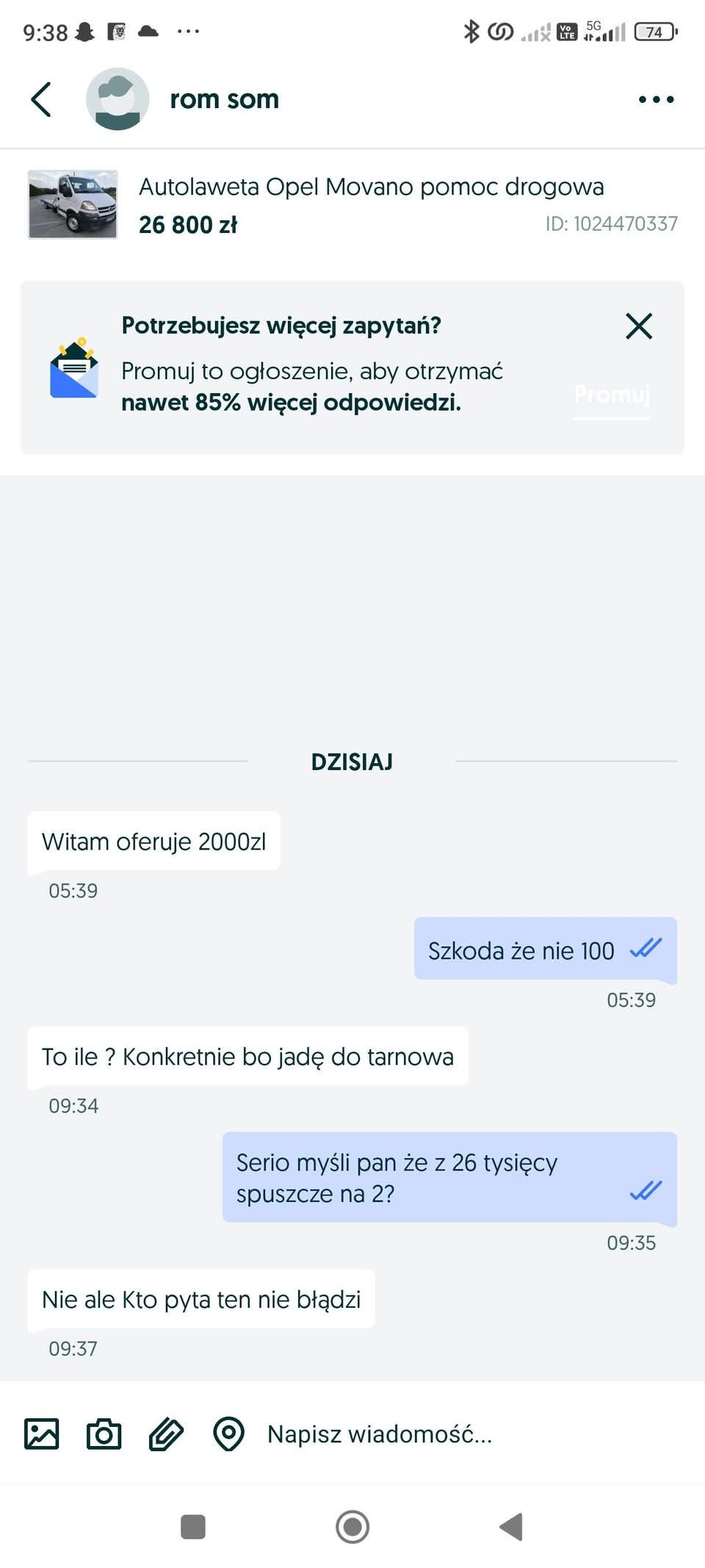The height and width of the screenshot is (1568, 705).
Task: Dismiss the promotion banner
Action: 639,326
